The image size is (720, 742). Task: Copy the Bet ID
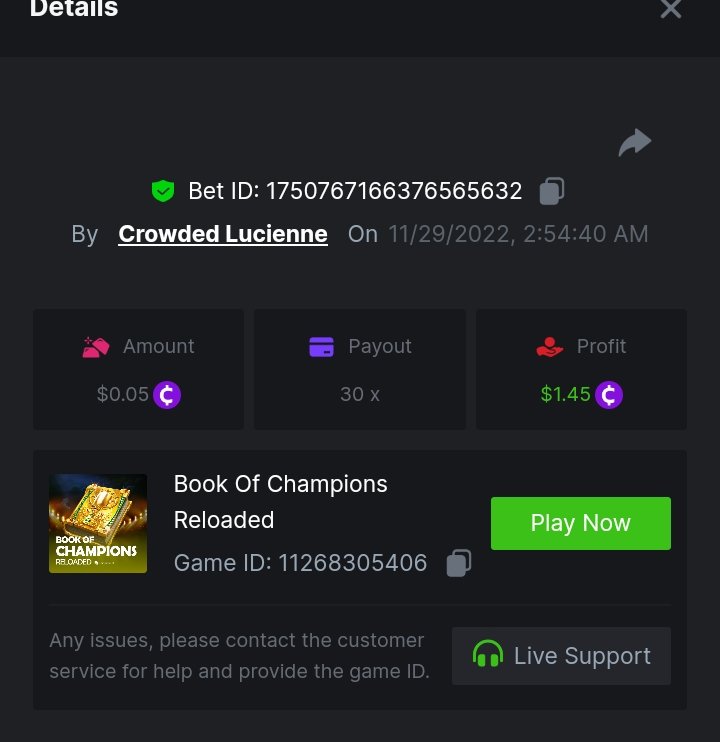[552, 190]
